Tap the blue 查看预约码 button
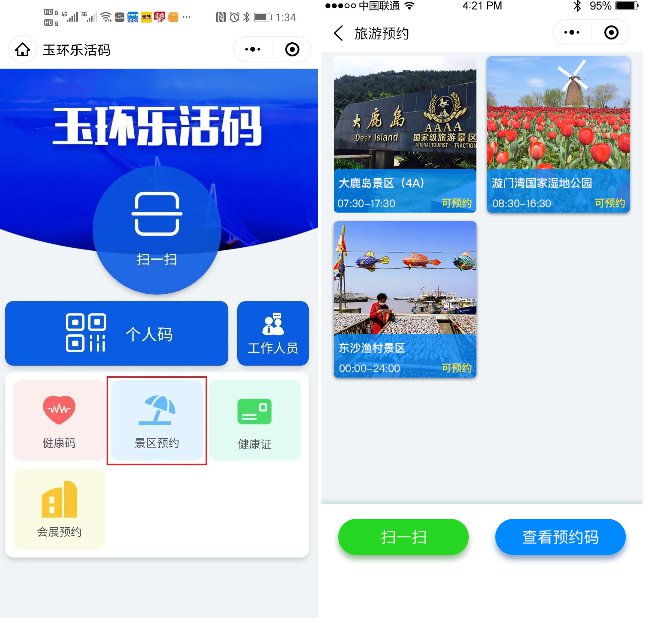 pos(560,537)
